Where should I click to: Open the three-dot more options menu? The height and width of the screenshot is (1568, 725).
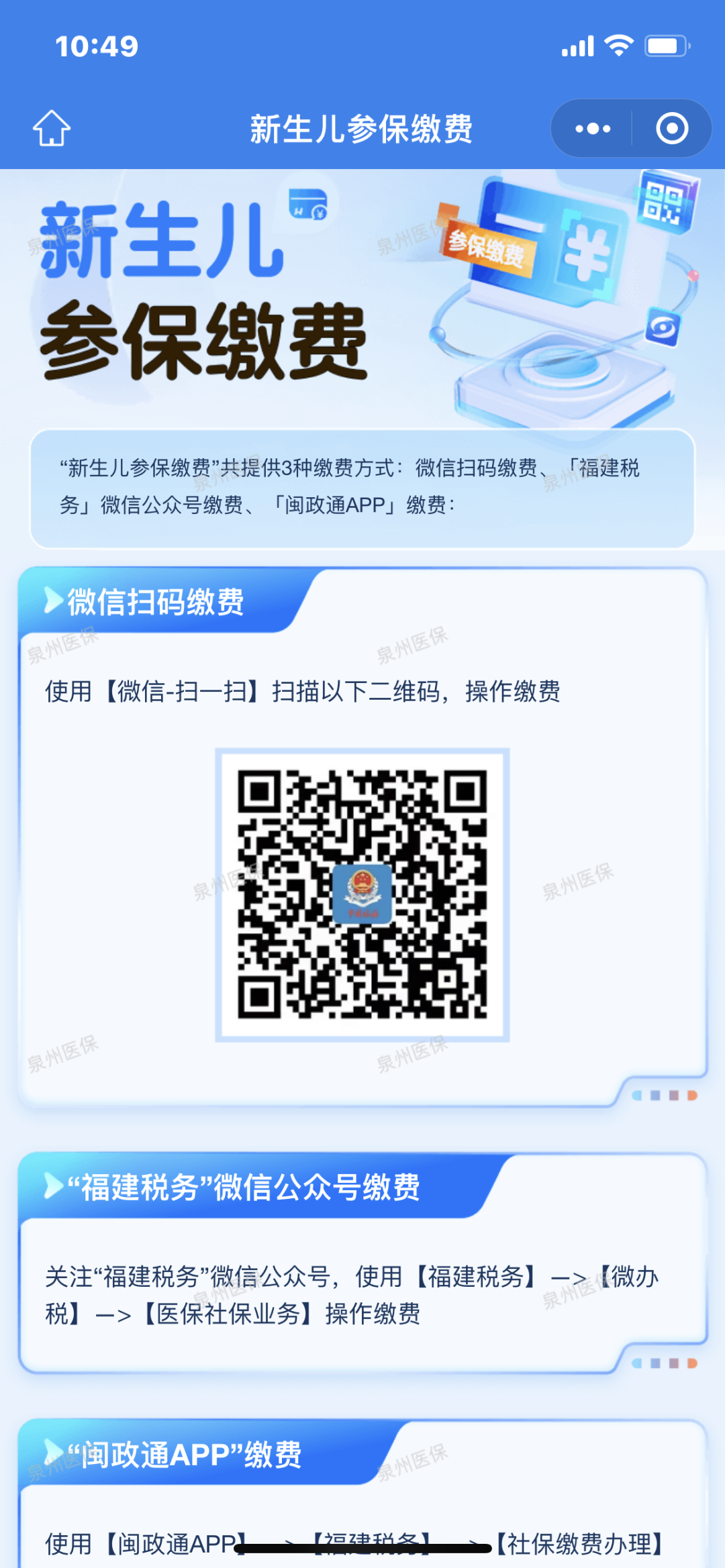coord(593,128)
